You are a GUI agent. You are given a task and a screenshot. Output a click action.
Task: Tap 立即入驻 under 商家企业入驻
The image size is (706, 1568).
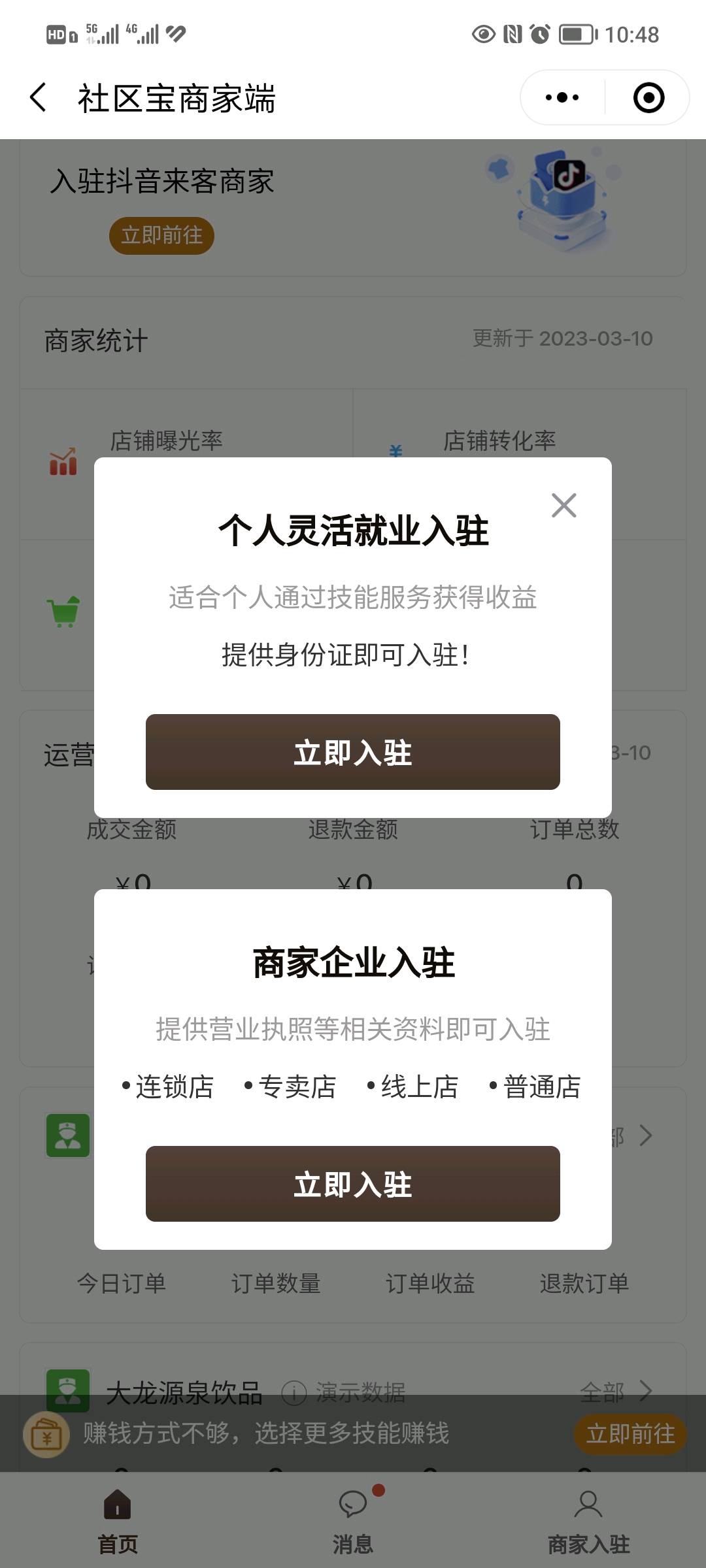pyautogui.click(x=353, y=1184)
